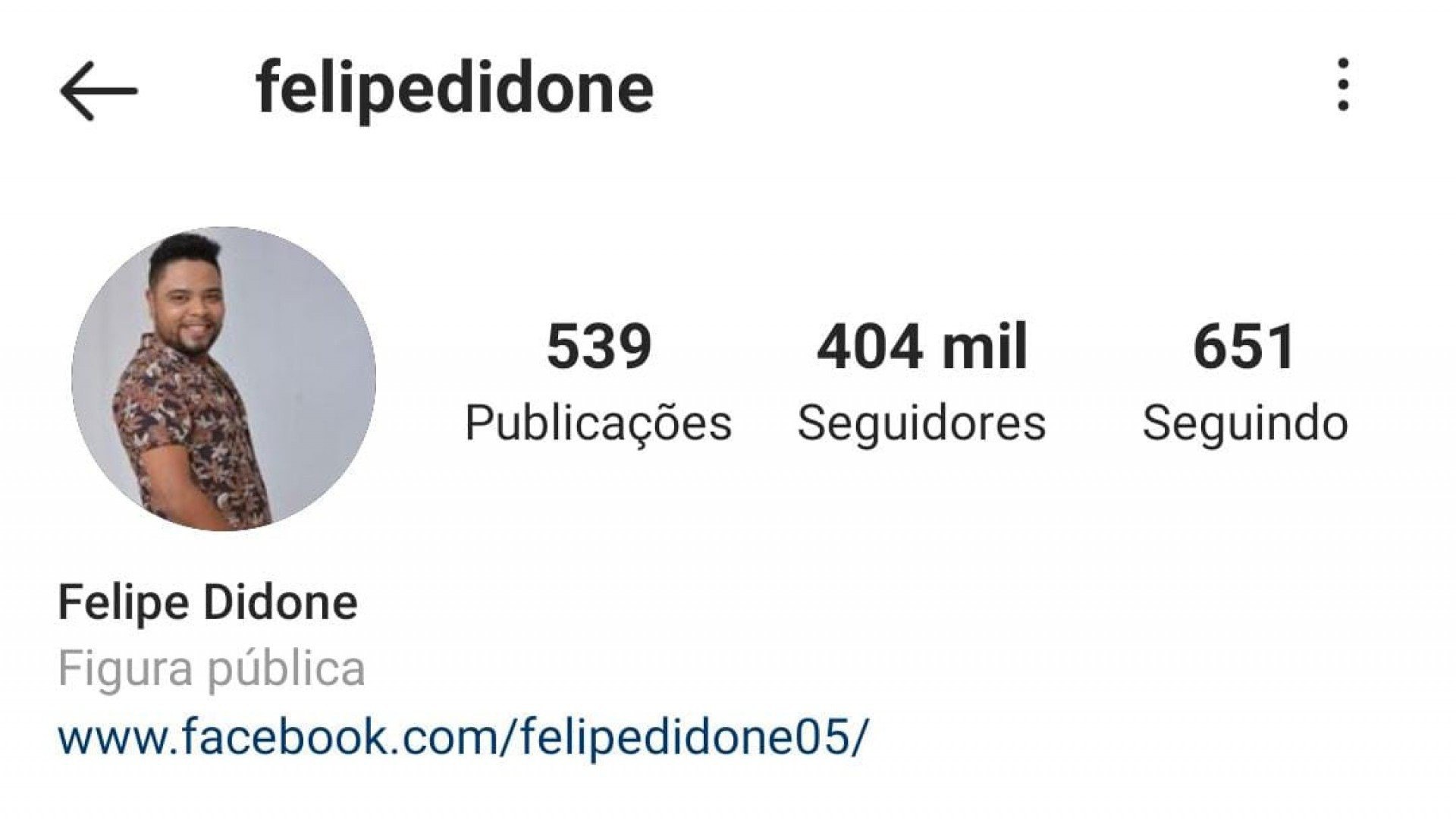Screen dimensions: 1456x824
Task: Open the three-dot overflow menu
Action: [1342, 85]
